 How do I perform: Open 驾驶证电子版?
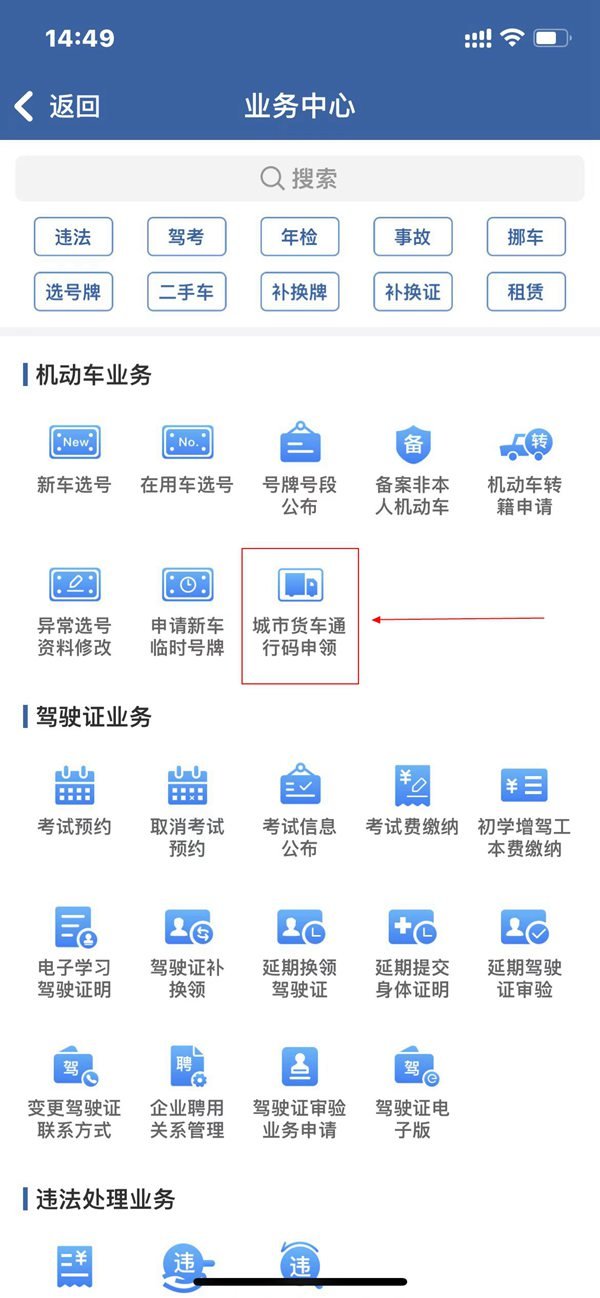[x=412, y=1093]
